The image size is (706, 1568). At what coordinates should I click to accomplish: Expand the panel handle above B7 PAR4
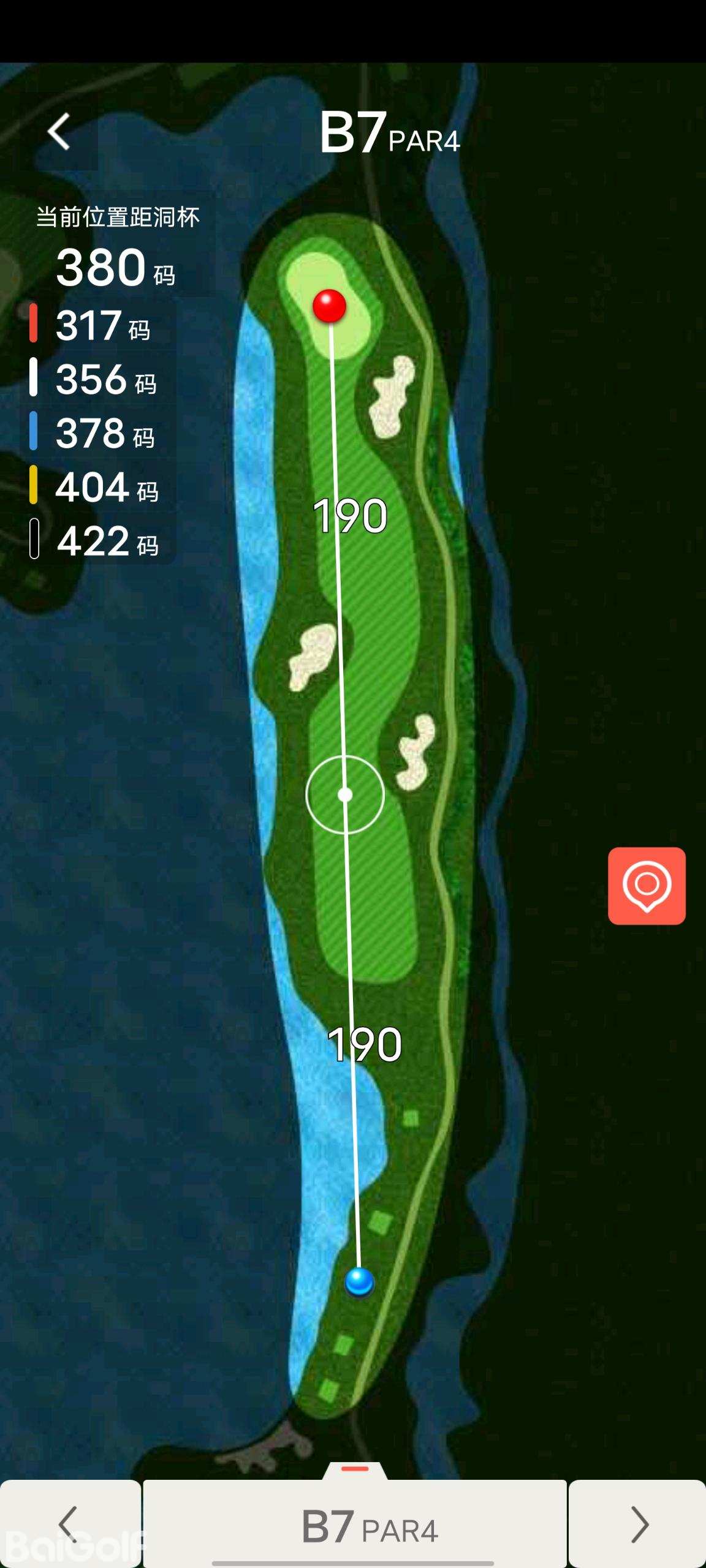coord(355,1469)
